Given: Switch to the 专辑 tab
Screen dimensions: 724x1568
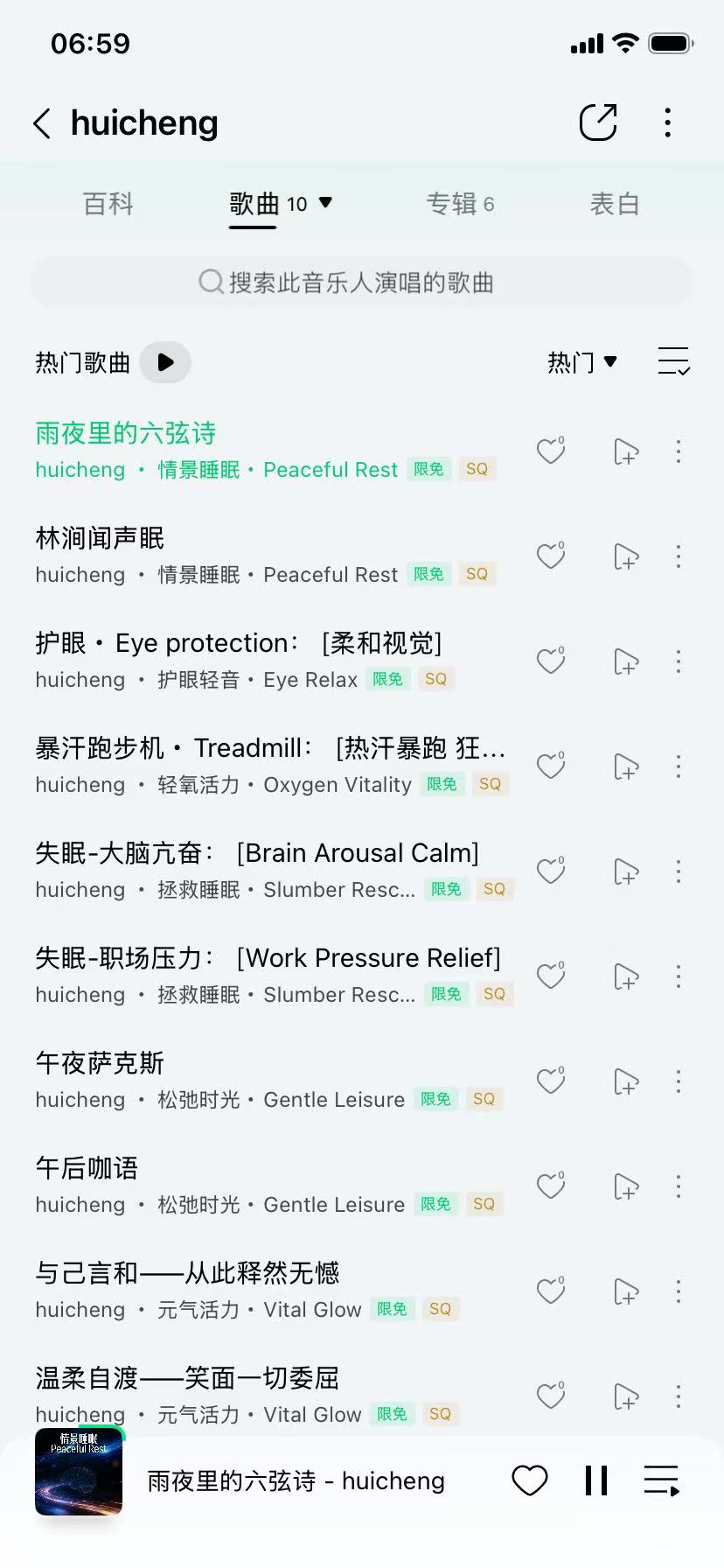Looking at the screenshot, I should pyautogui.click(x=460, y=204).
